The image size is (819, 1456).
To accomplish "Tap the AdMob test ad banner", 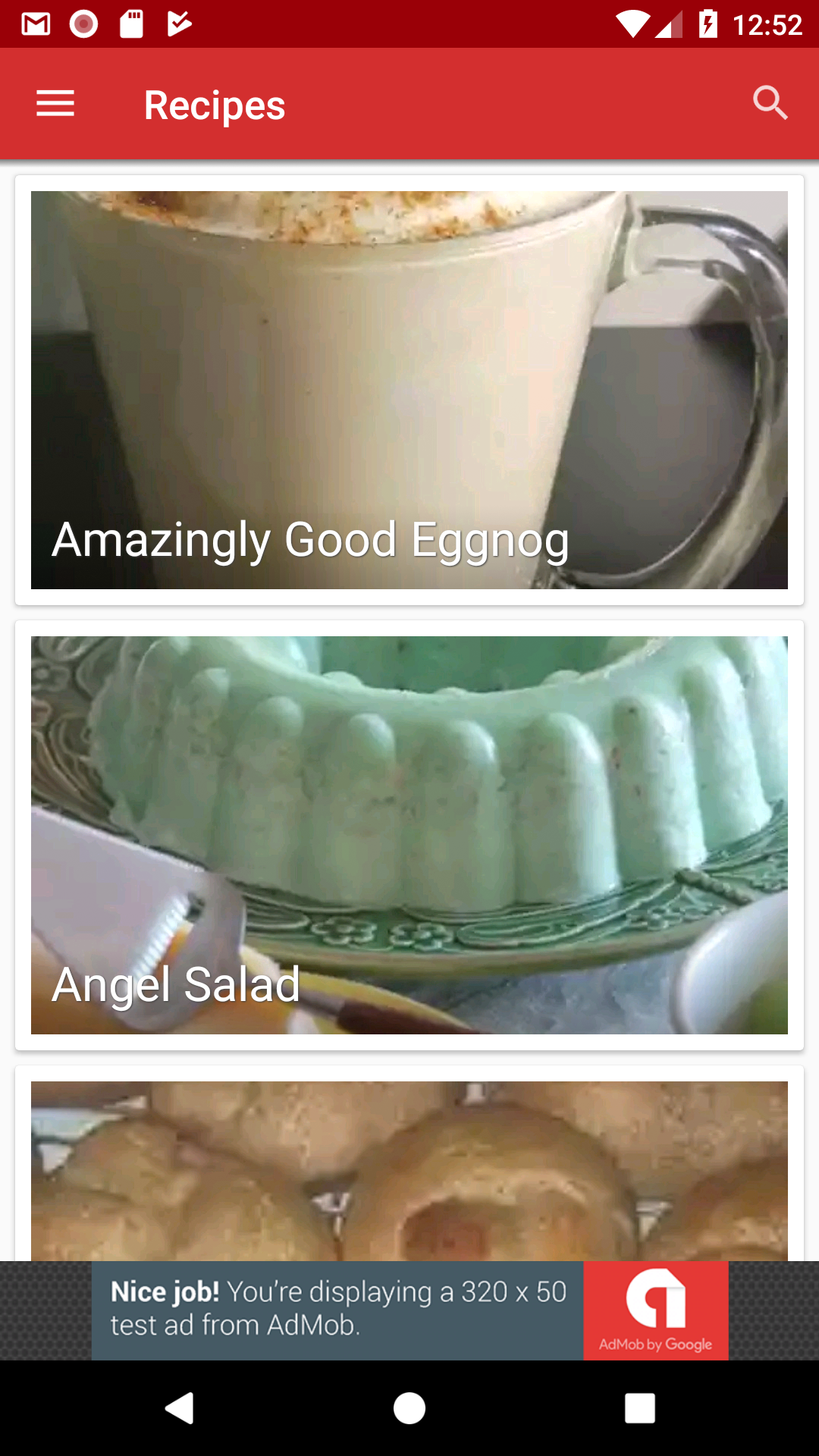I will [409, 1310].
